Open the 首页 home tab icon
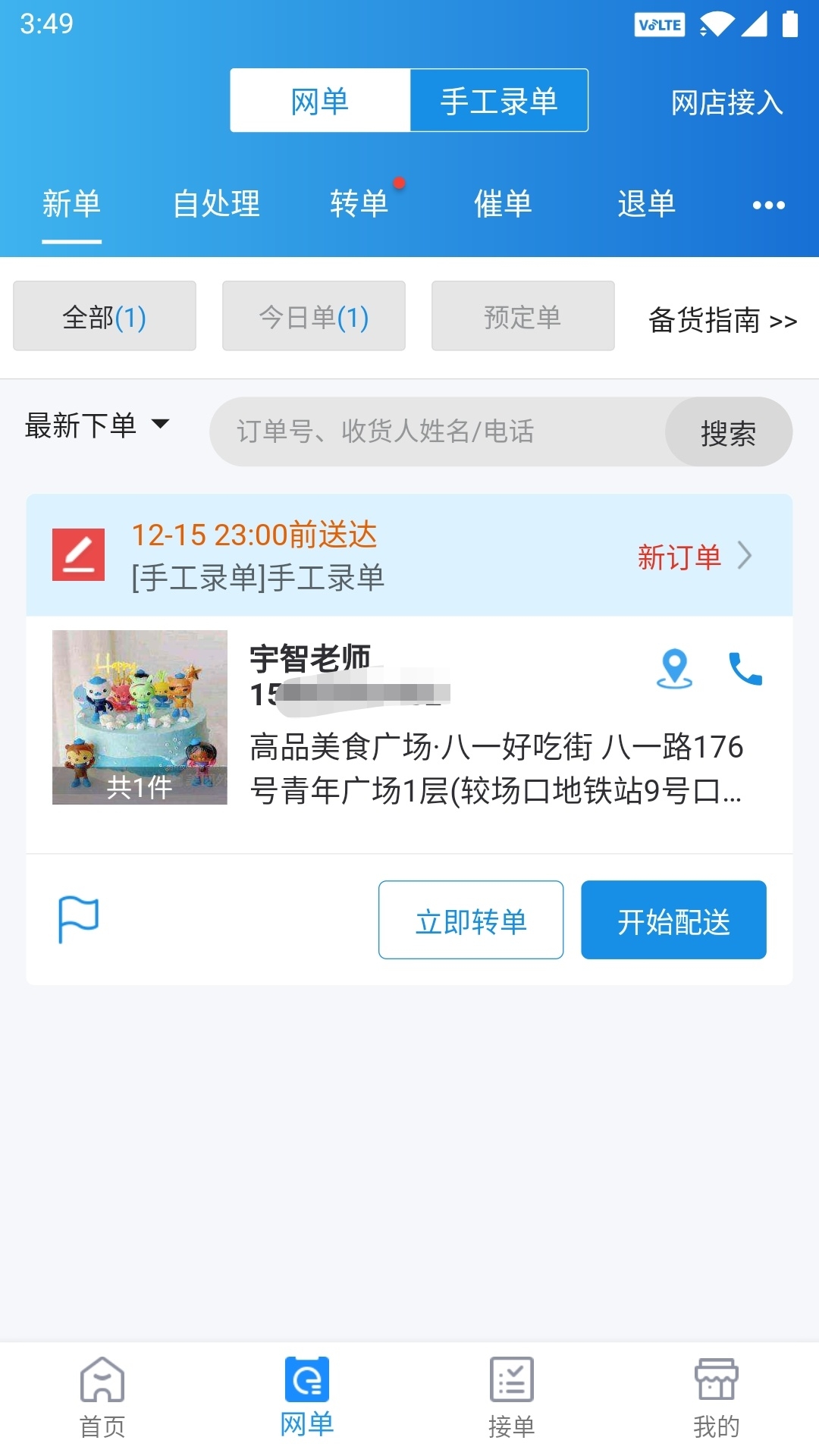Screen dimensions: 819x1456 click(x=102, y=1382)
